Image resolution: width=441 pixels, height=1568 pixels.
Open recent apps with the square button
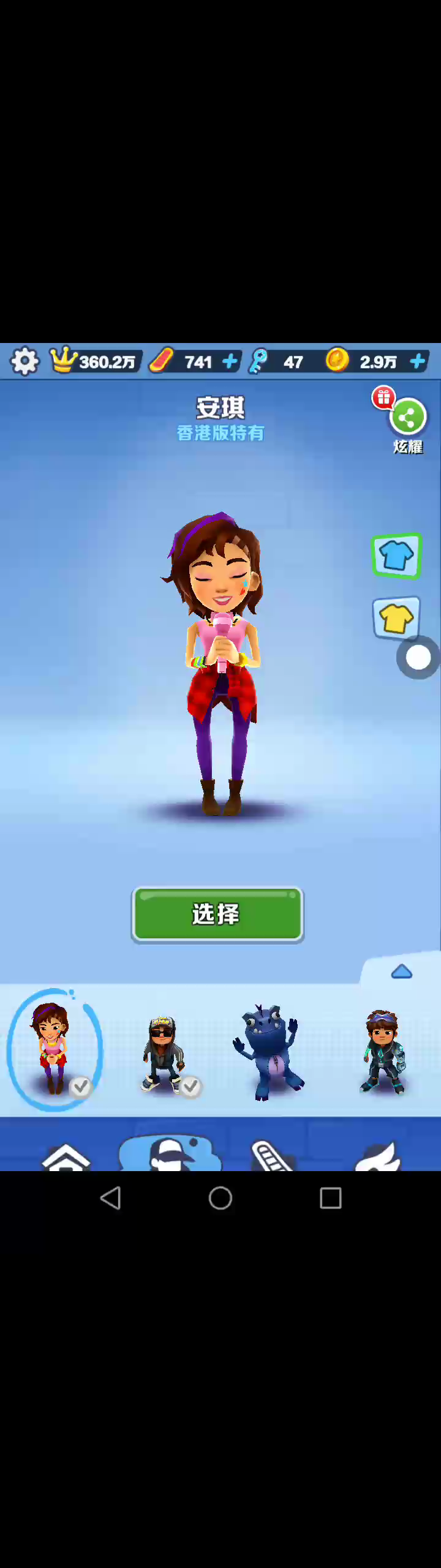click(330, 1197)
